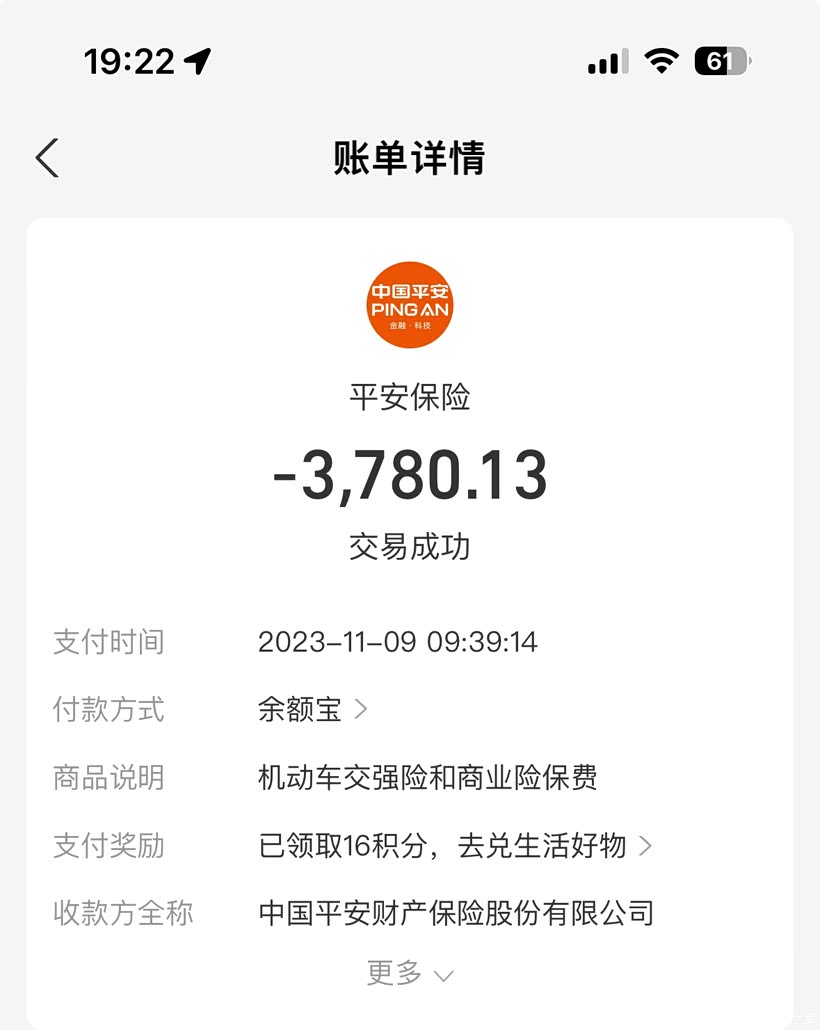Tap the 账单详情 title
The width and height of the screenshot is (820, 1030).
pos(409,160)
